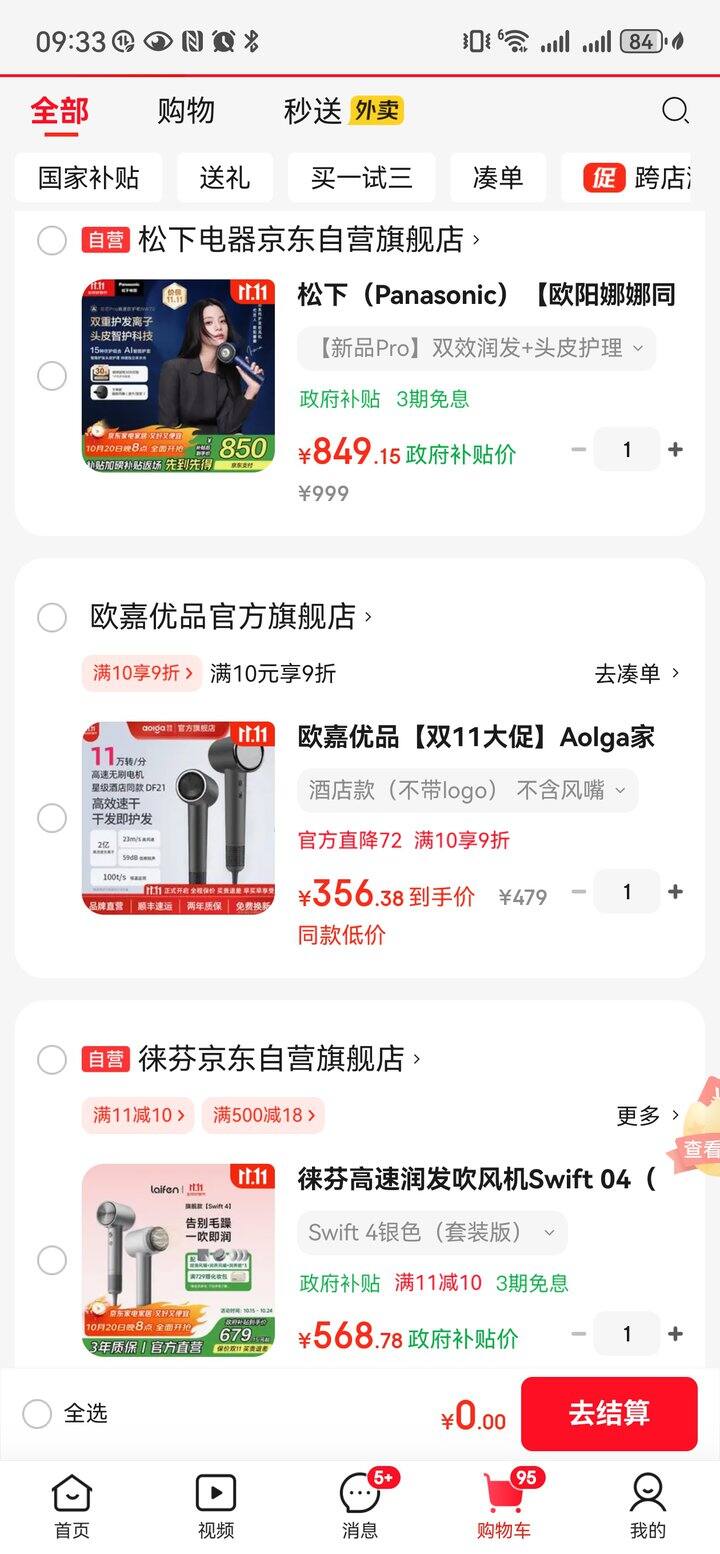720x1554 pixels.
Task: Expand the 【新品Pro】双效润发+头皮护理 variant dropdown
Action: (x=476, y=349)
